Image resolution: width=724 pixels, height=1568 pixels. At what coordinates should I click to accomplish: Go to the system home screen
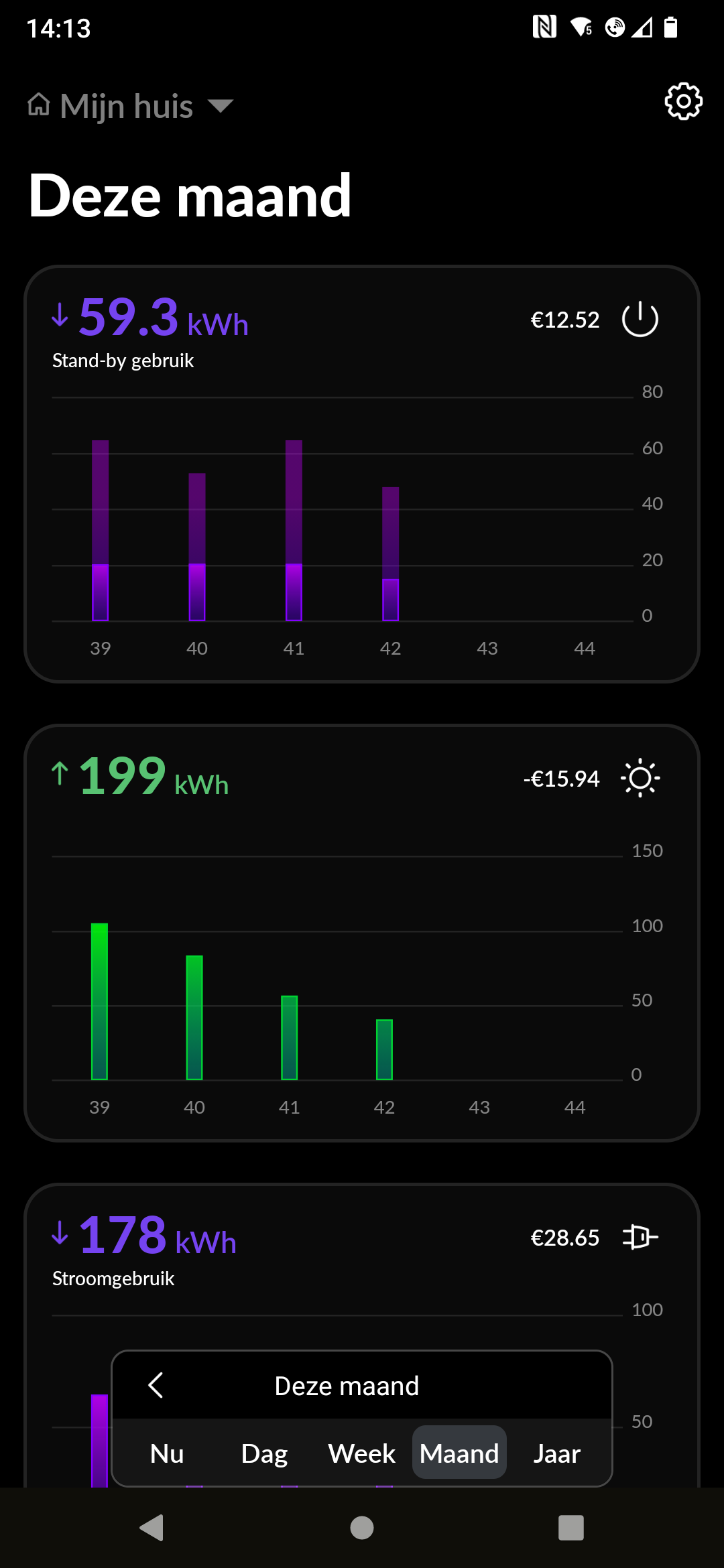click(362, 1528)
